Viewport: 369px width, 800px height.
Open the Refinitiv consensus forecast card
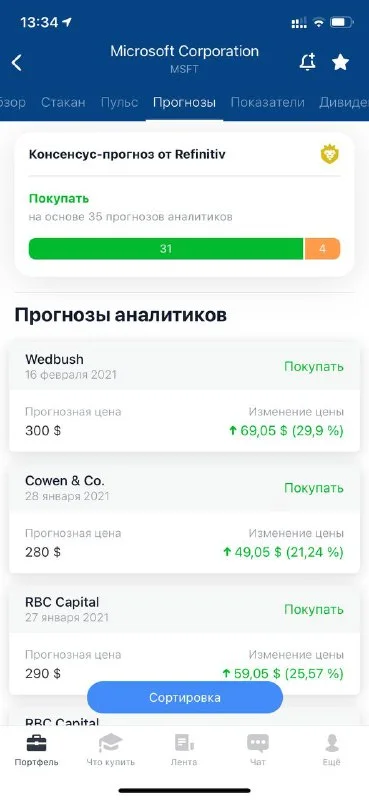point(184,205)
